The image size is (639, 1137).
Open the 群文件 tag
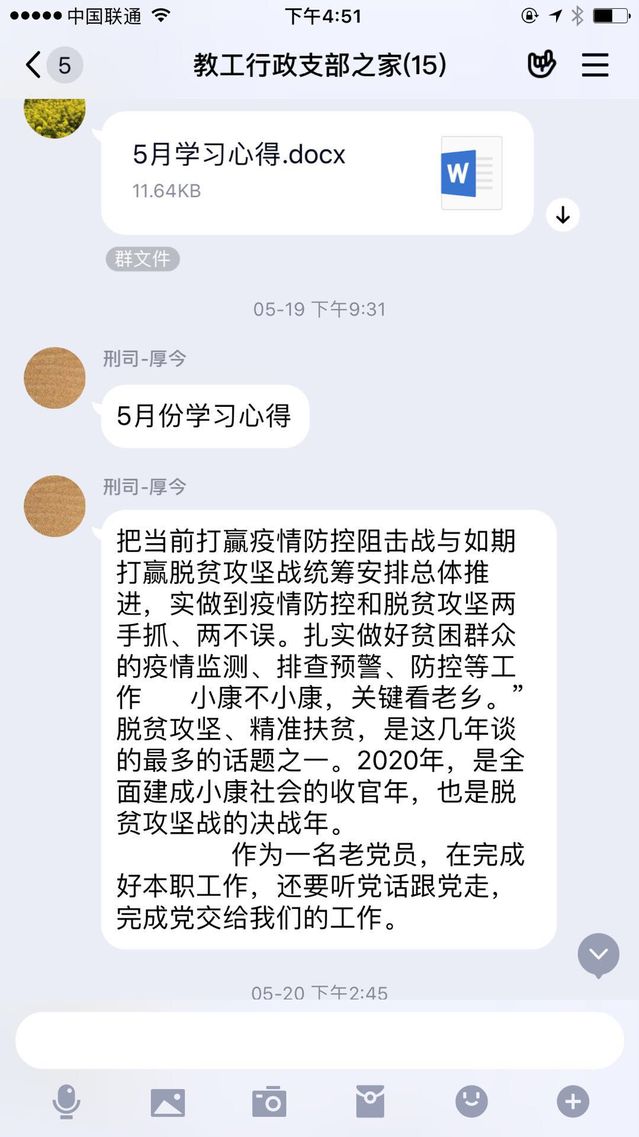(142, 259)
